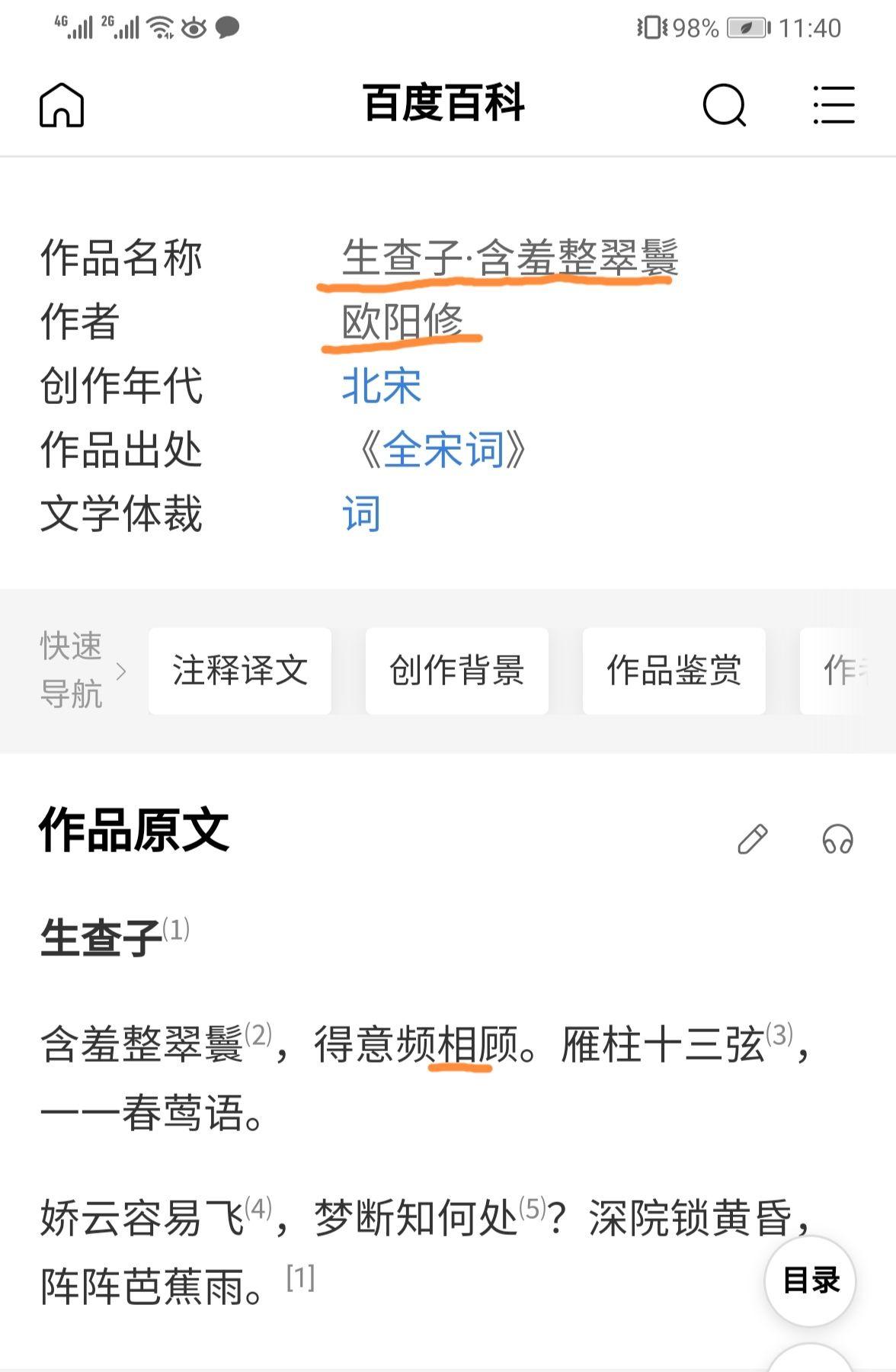Image resolution: width=896 pixels, height=1372 pixels.
Task: Open the 北宋 link
Action: coord(382,386)
